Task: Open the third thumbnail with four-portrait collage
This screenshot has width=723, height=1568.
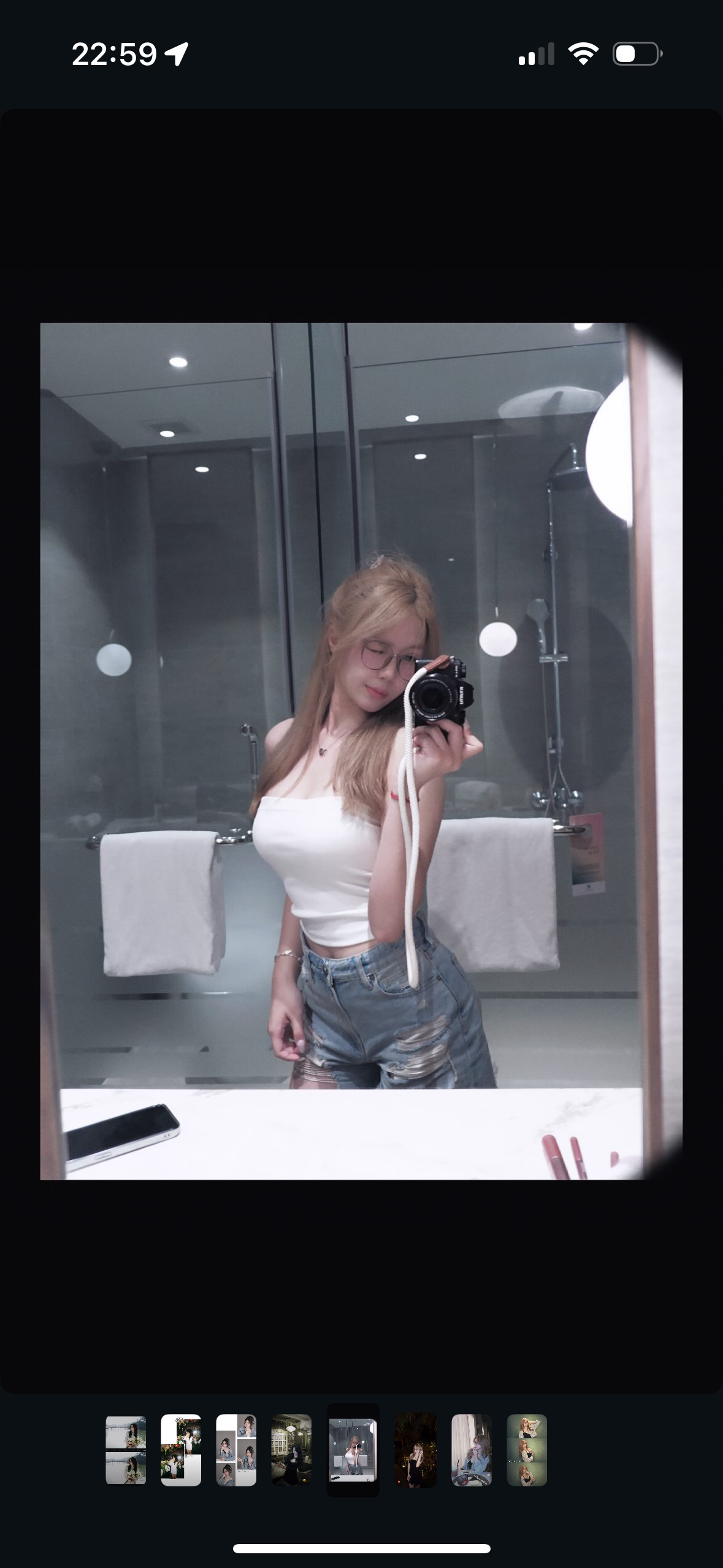Action: coord(236,1450)
